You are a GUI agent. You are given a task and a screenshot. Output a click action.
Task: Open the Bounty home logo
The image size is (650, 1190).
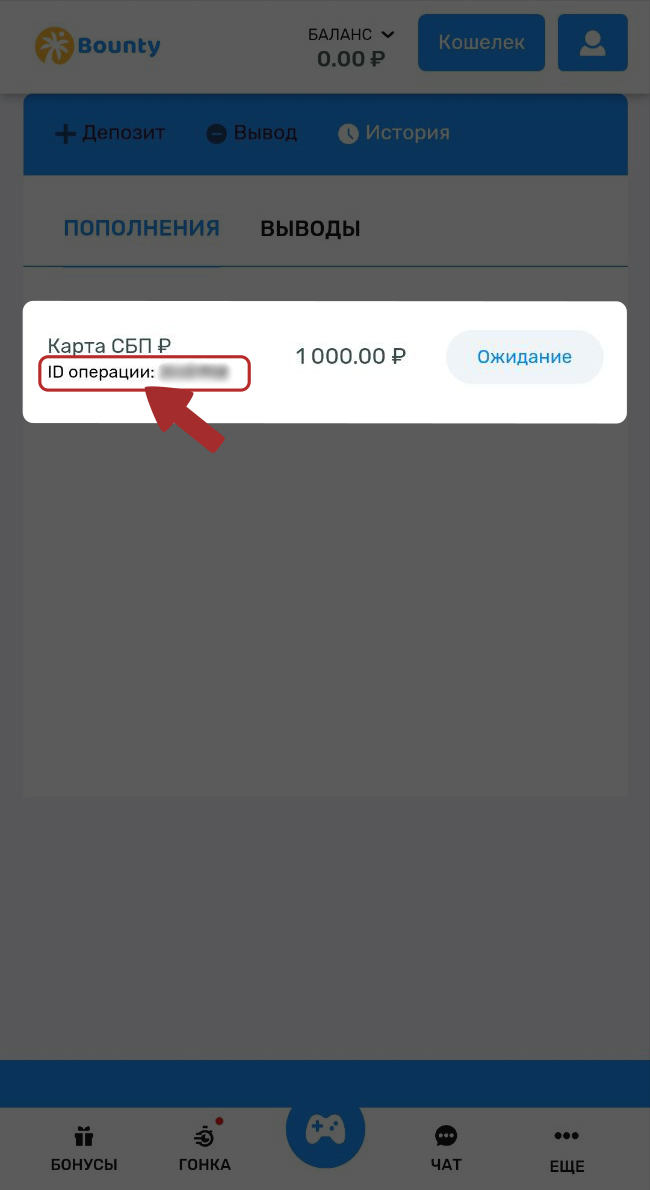[98, 45]
